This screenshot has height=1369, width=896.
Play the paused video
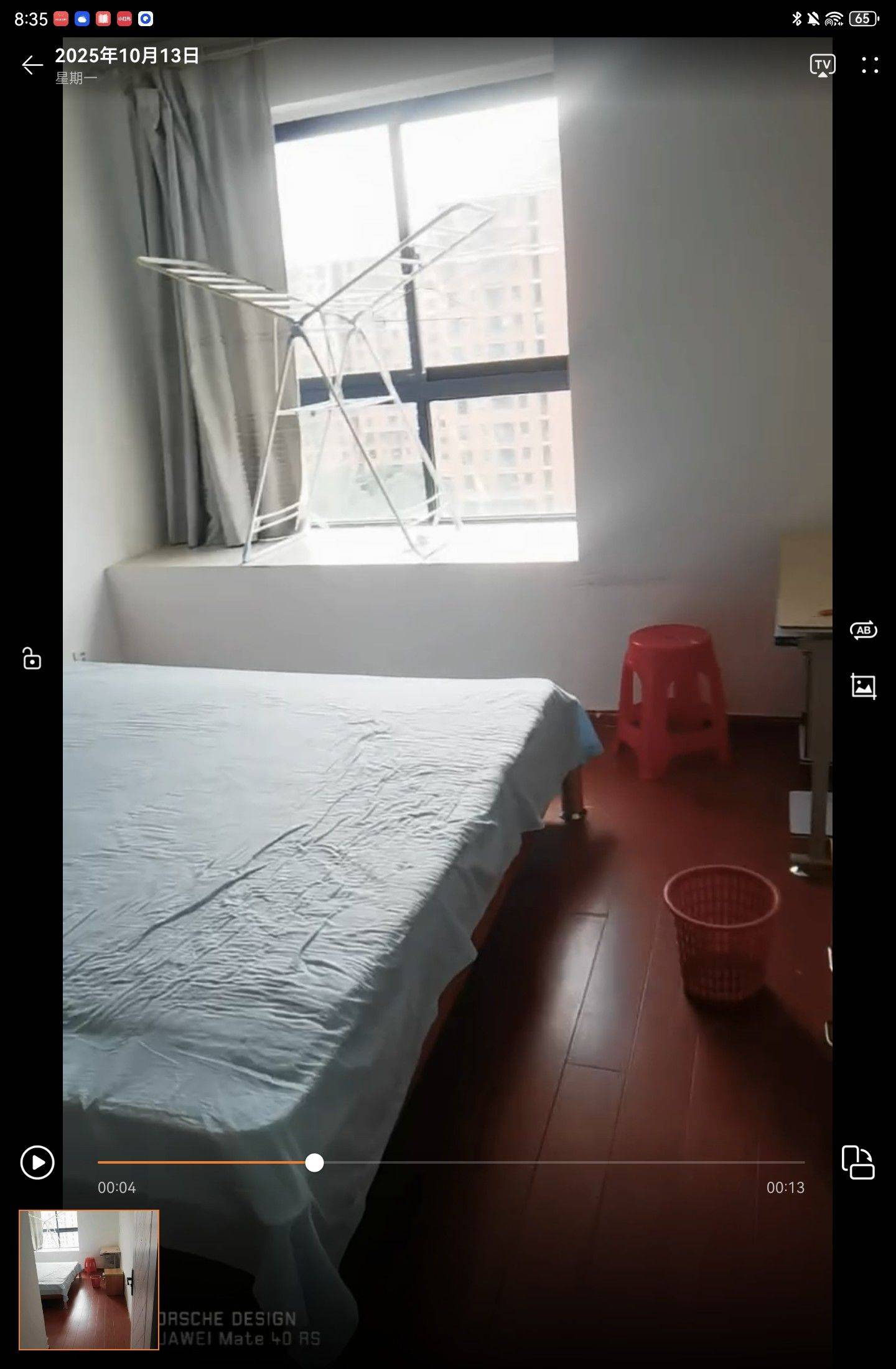pos(37,1162)
